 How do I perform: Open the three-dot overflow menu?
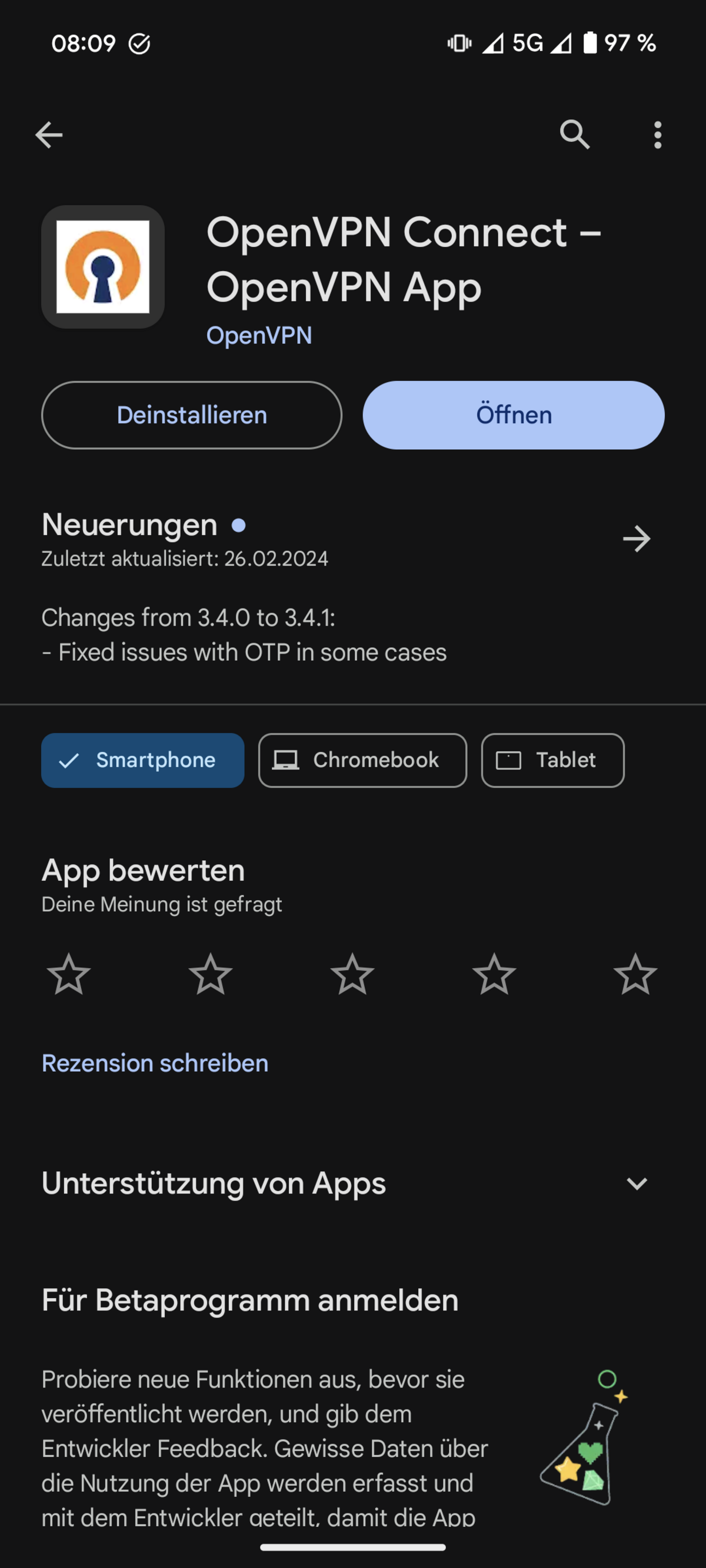pos(657,135)
